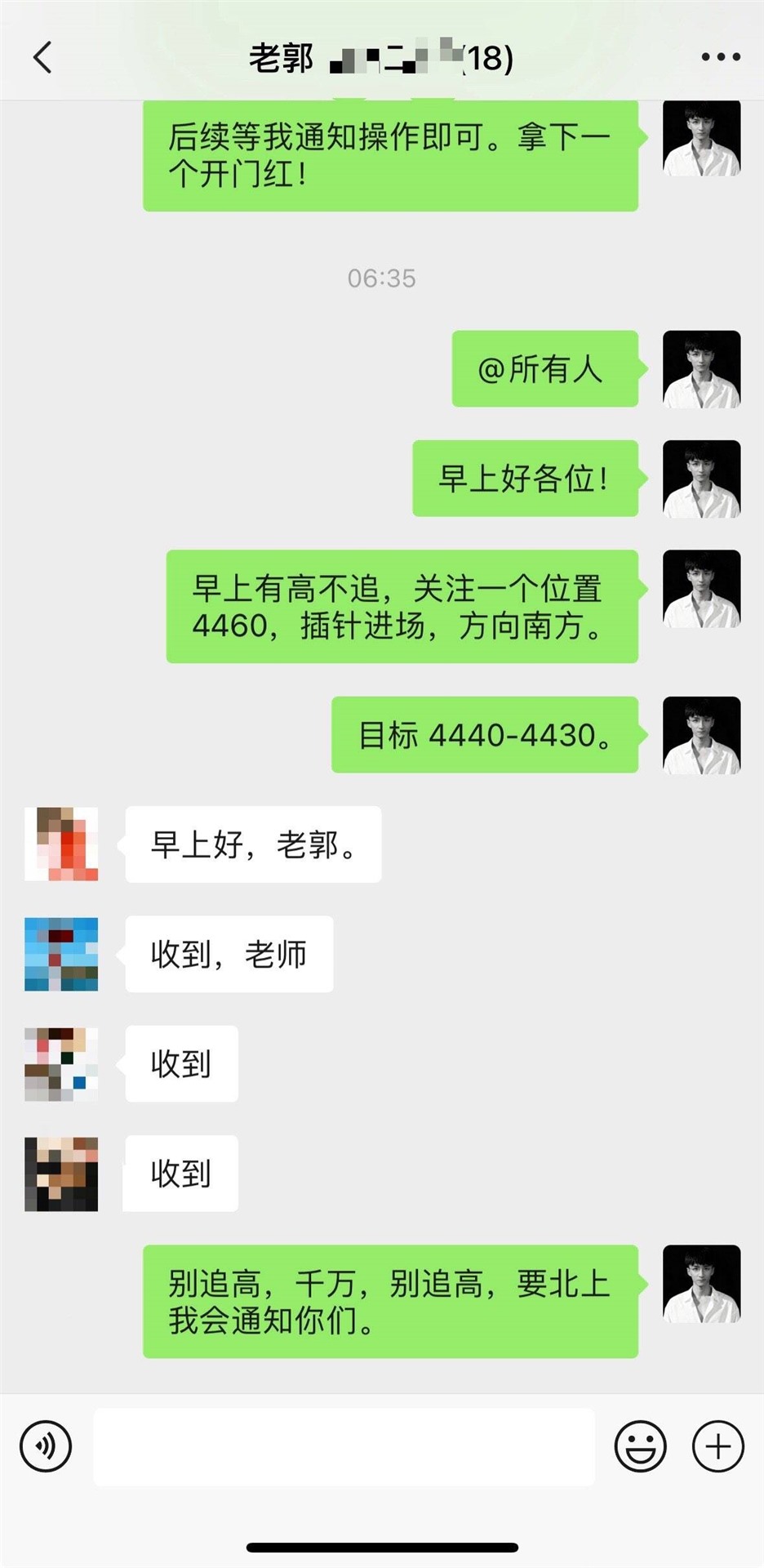The height and width of the screenshot is (1568, 764).
Task: Focus the message text field
Action: tap(343, 1446)
